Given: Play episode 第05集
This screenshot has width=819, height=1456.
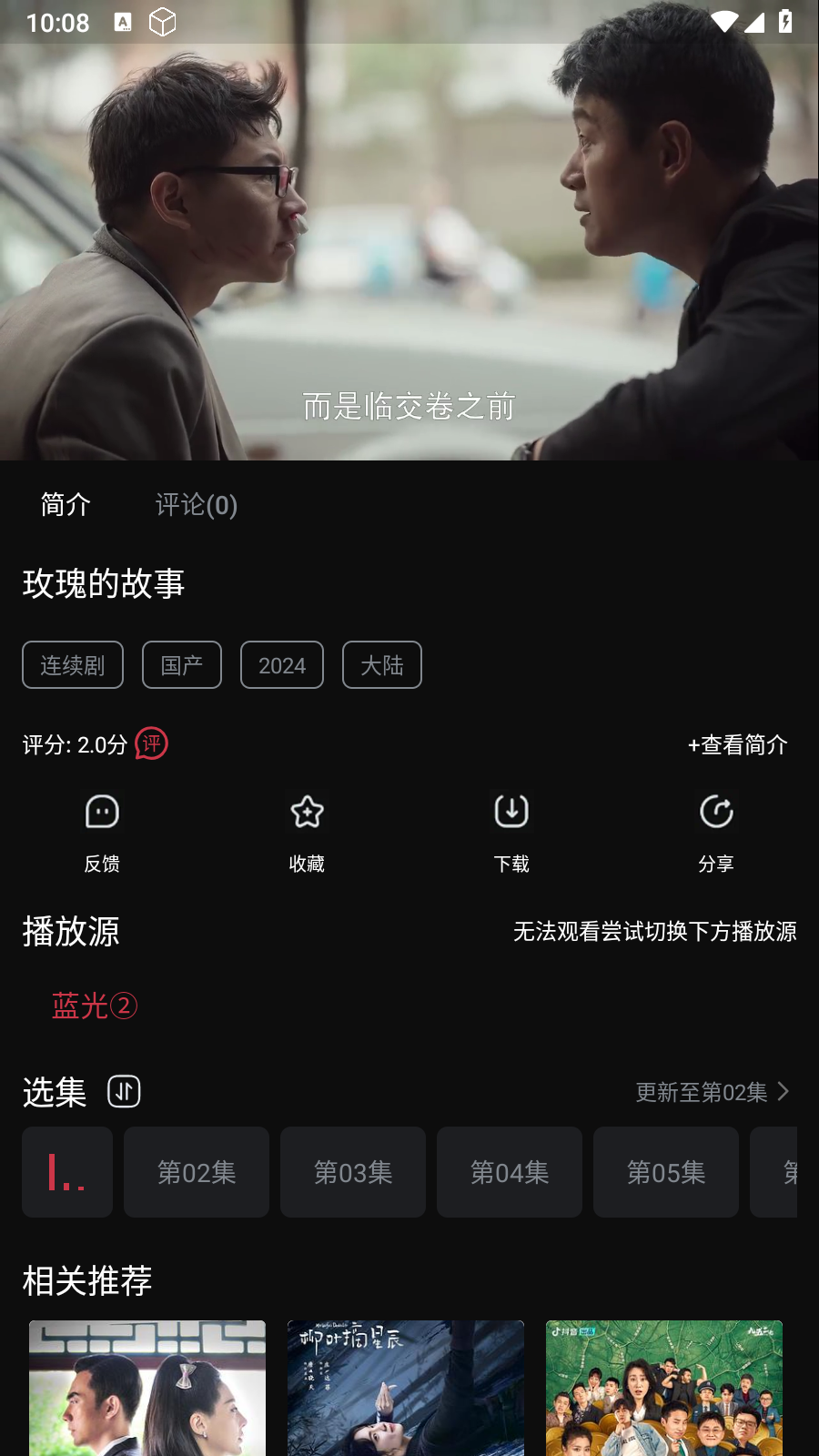Looking at the screenshot, I should [666, 1172].
